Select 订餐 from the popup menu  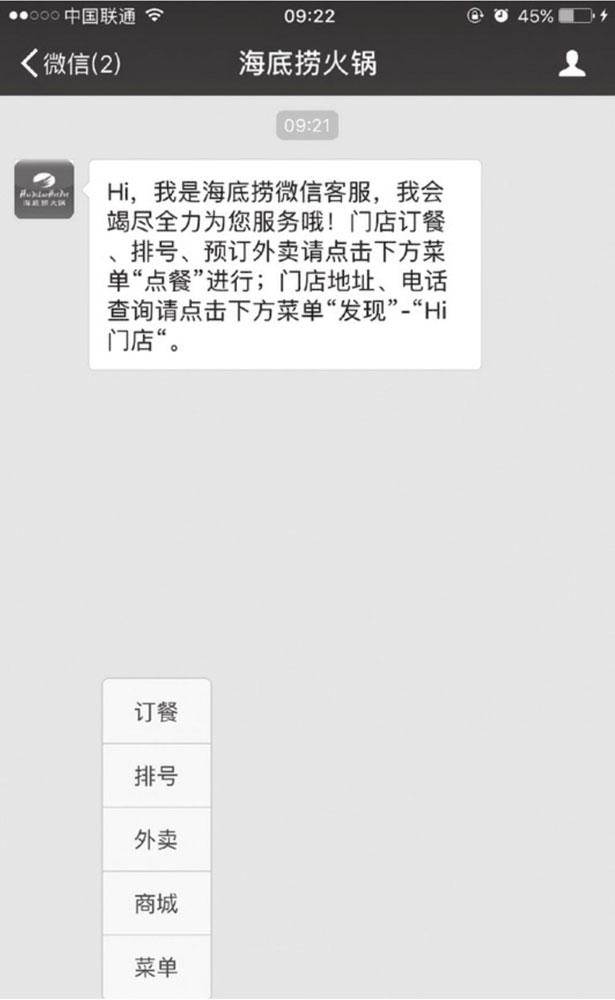click(156, 712)
